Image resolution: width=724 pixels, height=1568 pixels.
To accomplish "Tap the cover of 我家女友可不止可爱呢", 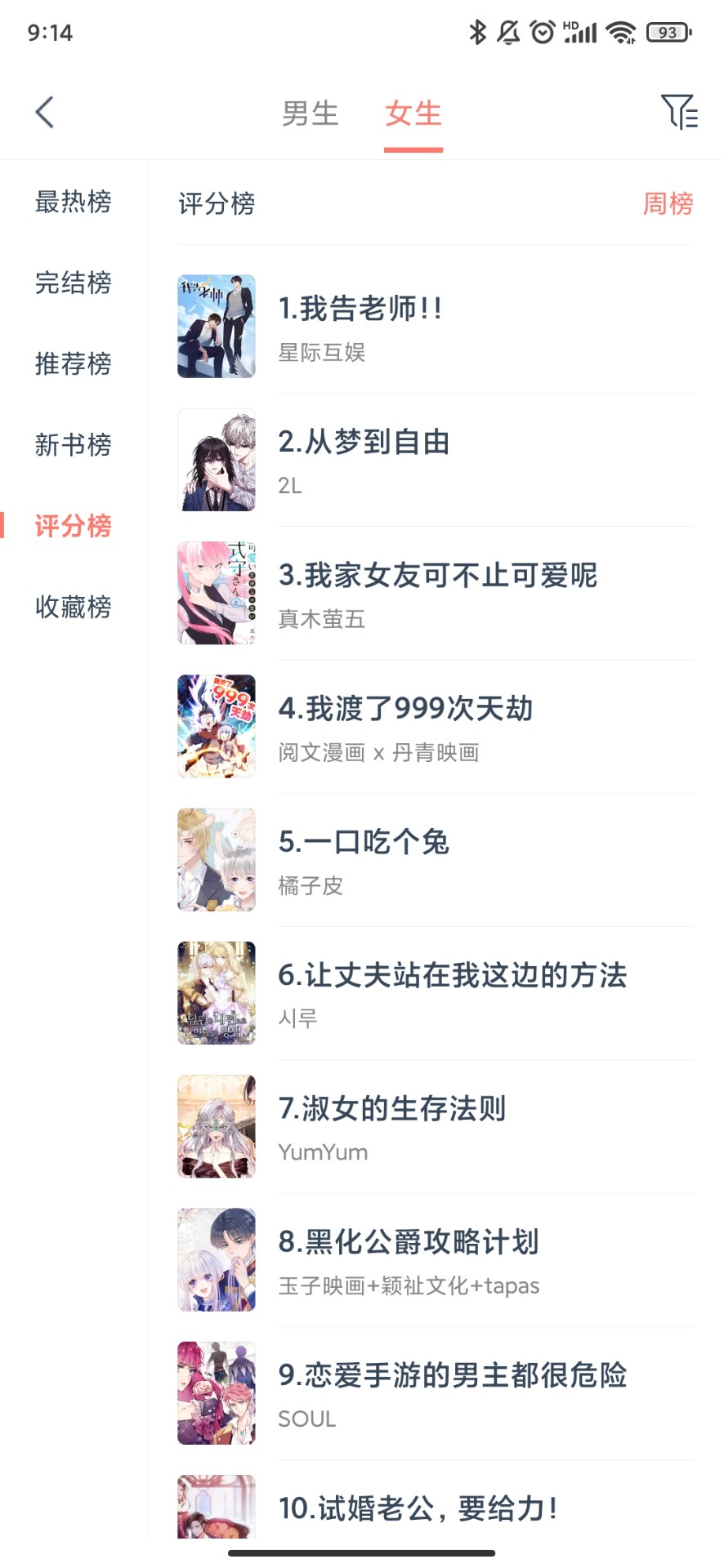I will pyautogui.click(x=216, y=593).
